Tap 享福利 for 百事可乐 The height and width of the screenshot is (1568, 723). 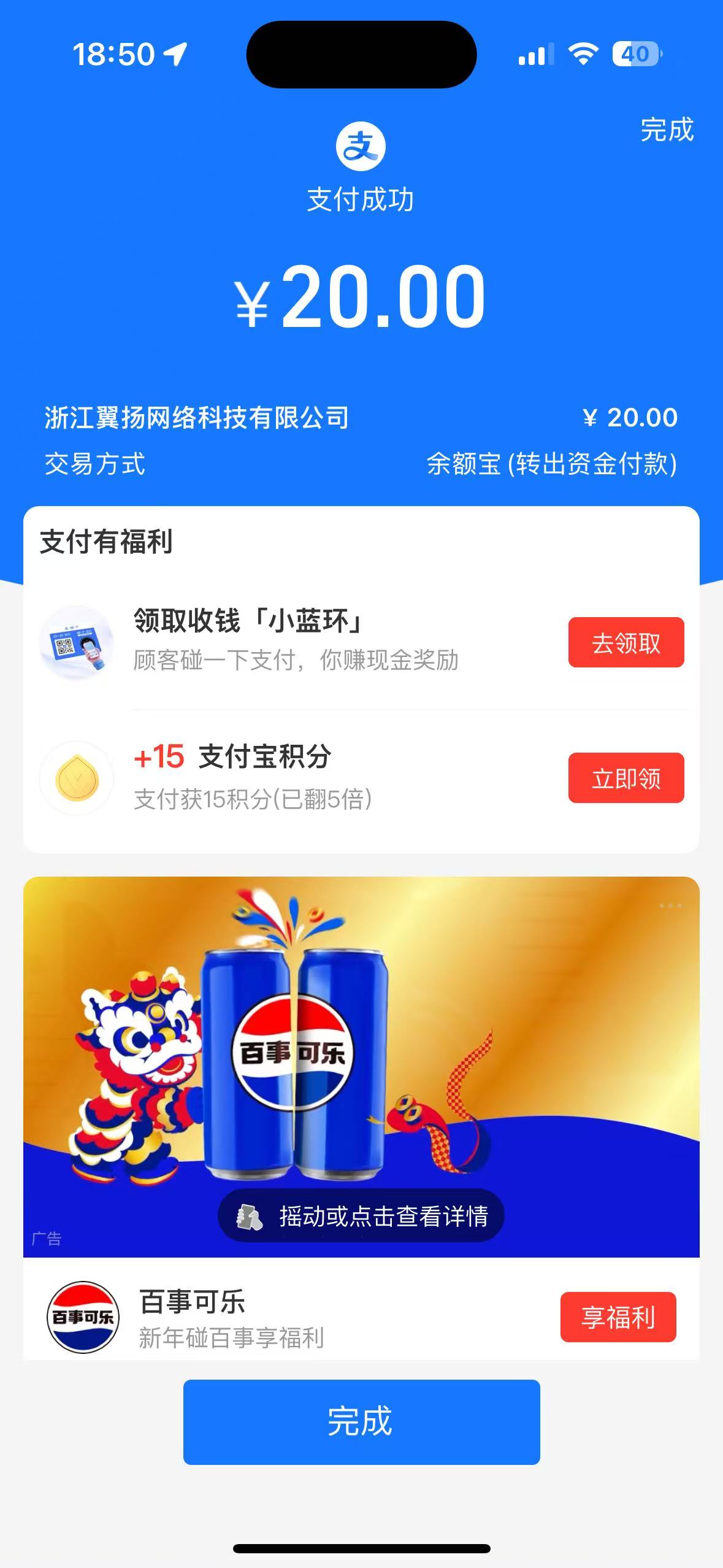(618, 1317)
